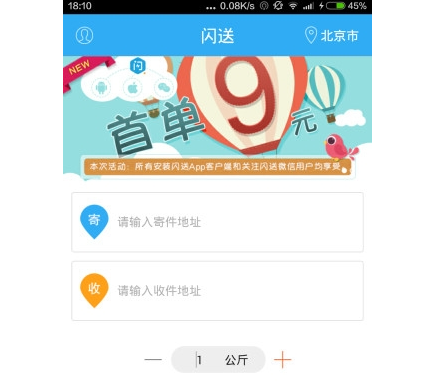Enter the recipient address (收件地址)
The height and width of the screenshot is (385, 446).
pyautogui.click(x=217, y=291)
